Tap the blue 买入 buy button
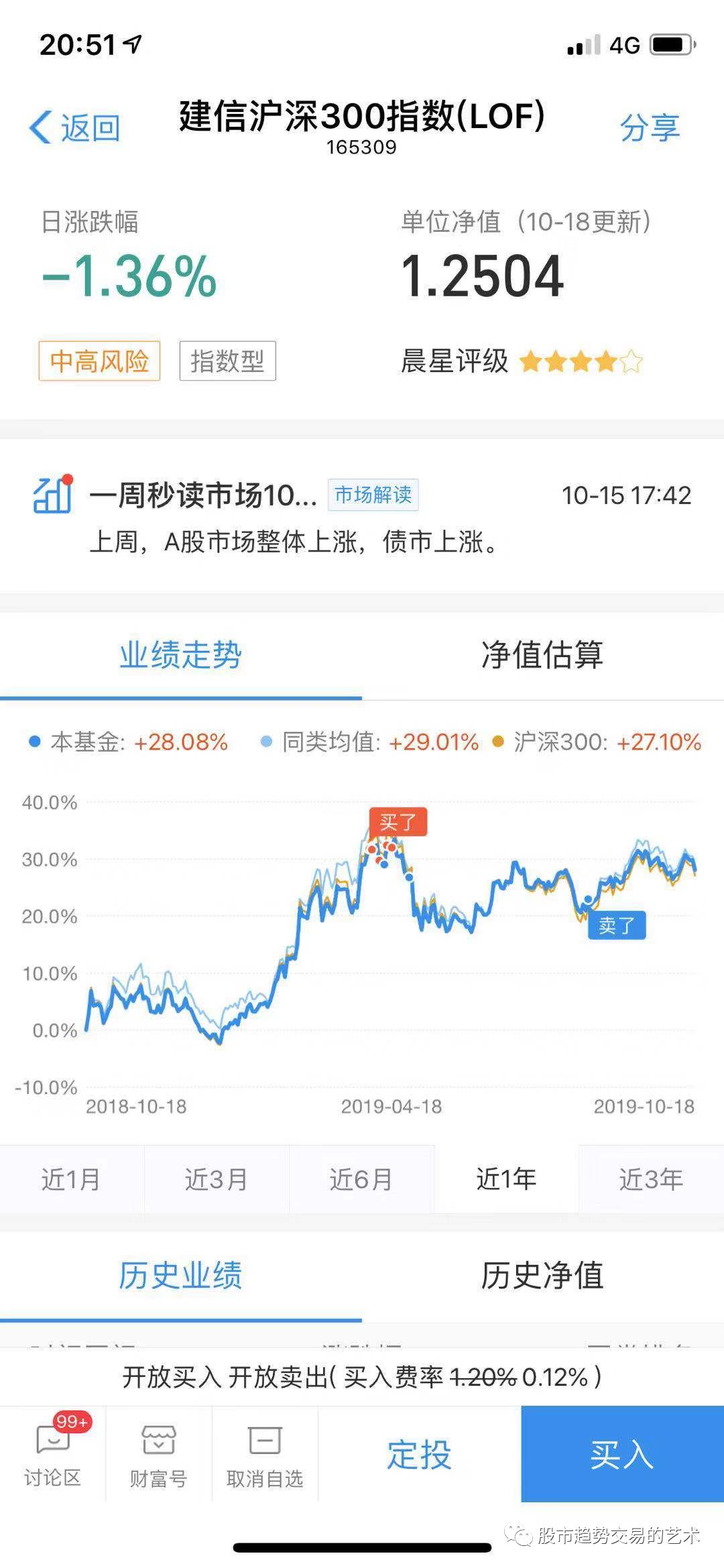Viewport: 724px width, 1568px height. click(x=622, y=1454)
